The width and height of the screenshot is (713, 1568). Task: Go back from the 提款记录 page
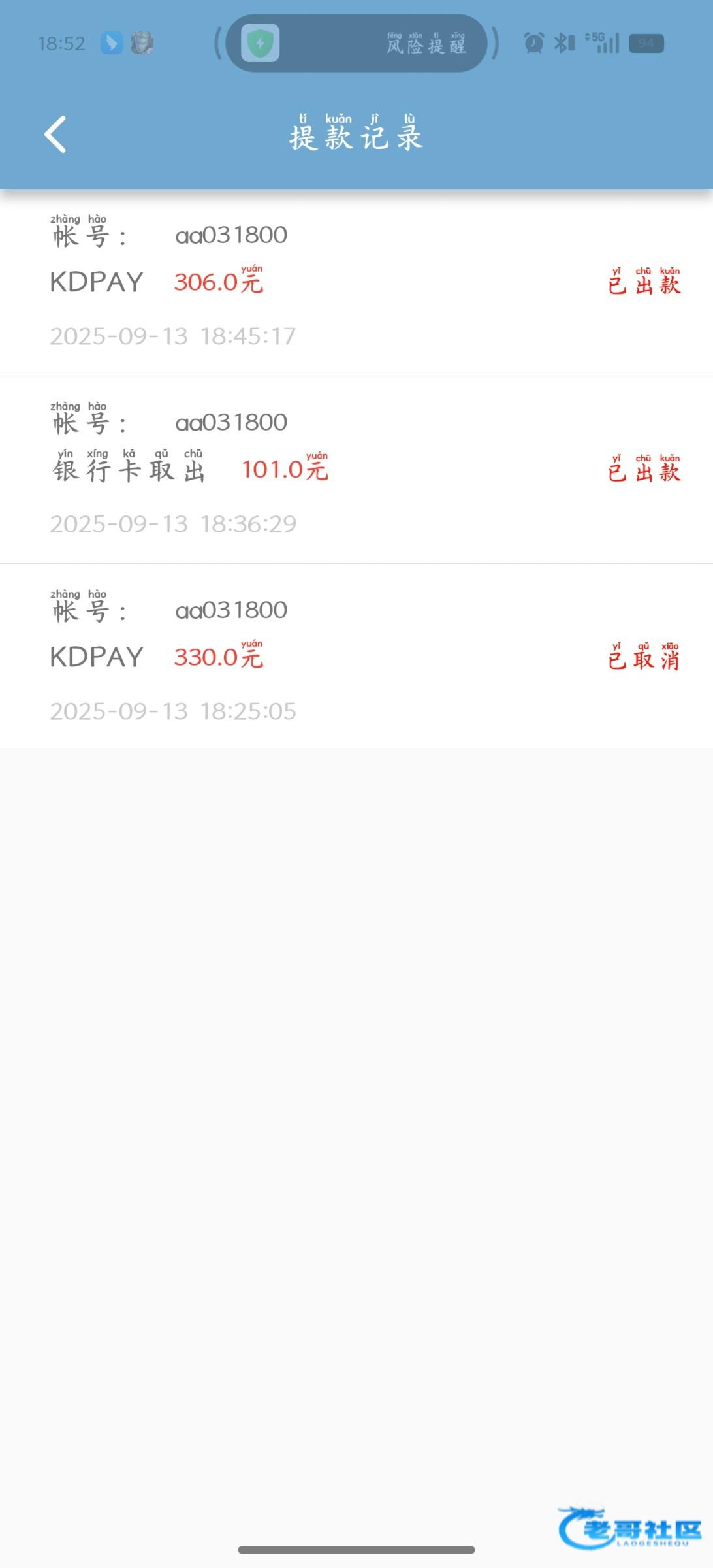pos(55,135)
